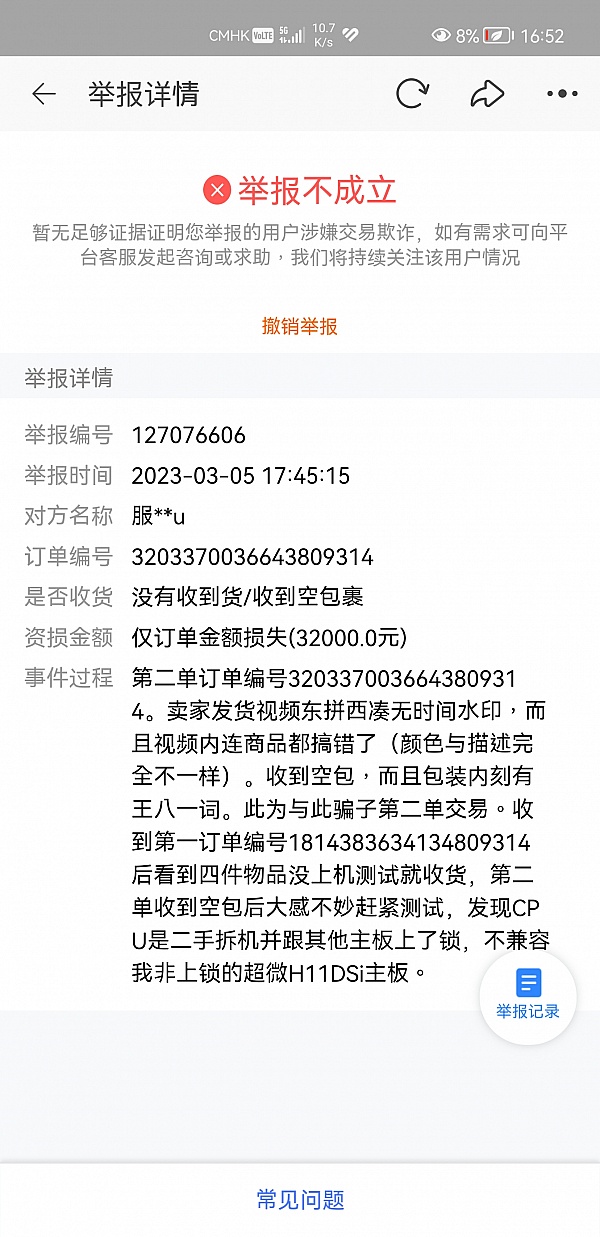The height and width of the screenshot is (1237, 600).
Task: Tap 撤销举报 to withdraw the report
Action: (x=300, y=326)
